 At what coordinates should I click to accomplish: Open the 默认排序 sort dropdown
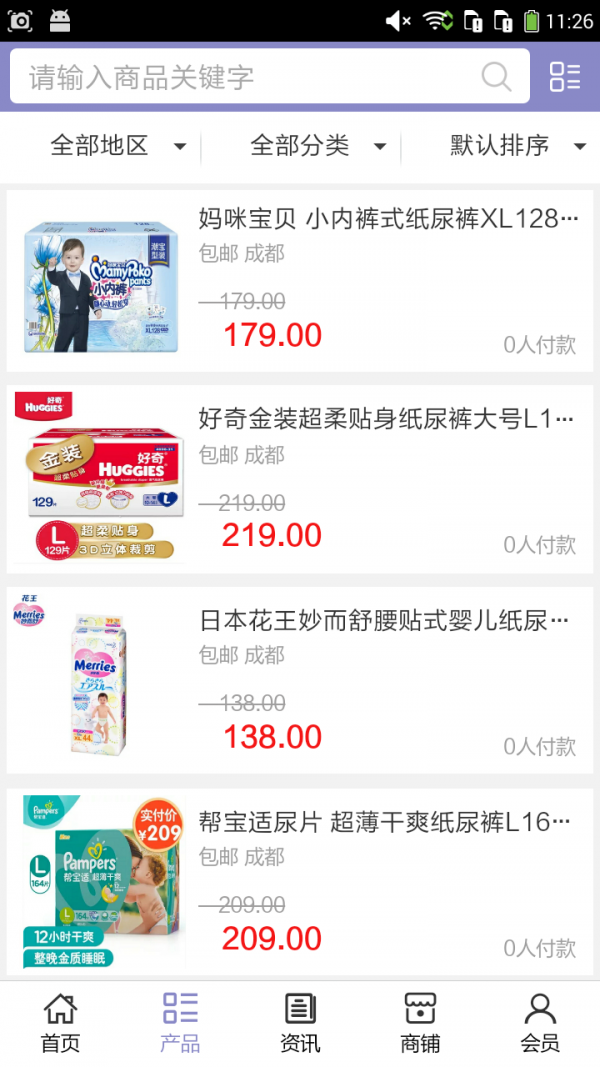517,146
